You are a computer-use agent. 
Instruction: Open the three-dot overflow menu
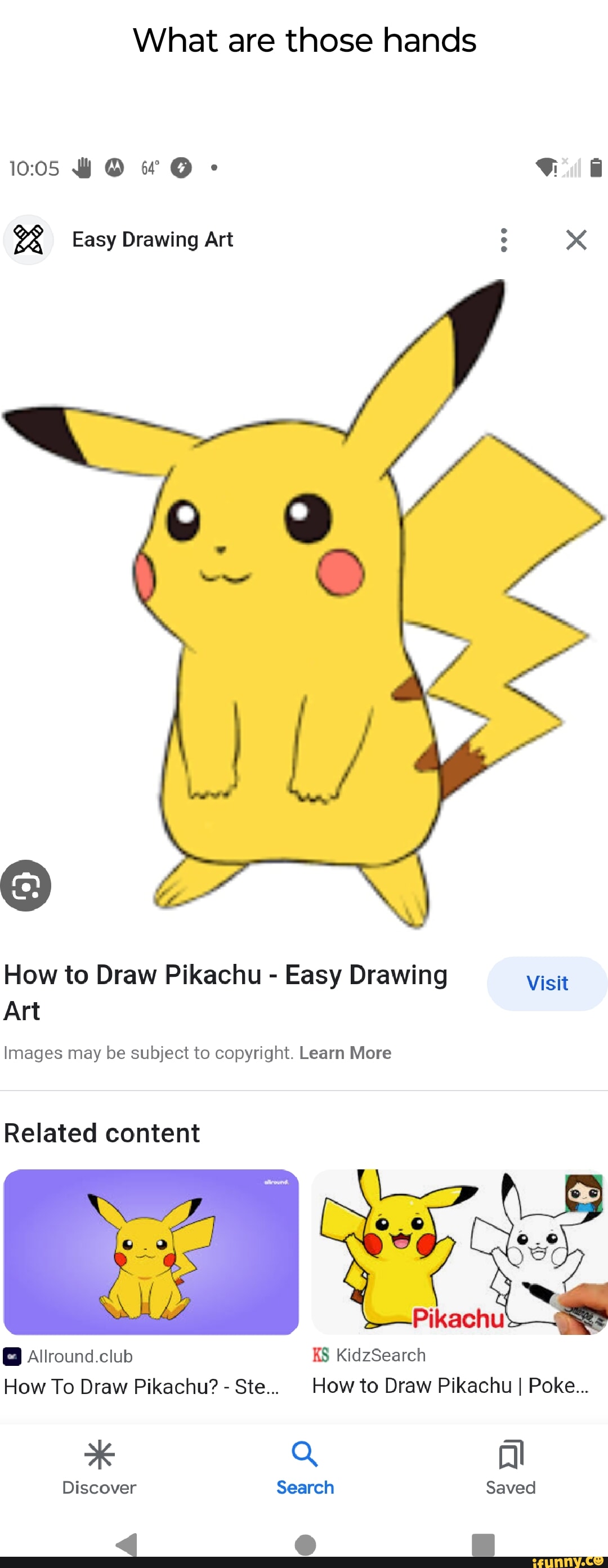click(503, 240)
